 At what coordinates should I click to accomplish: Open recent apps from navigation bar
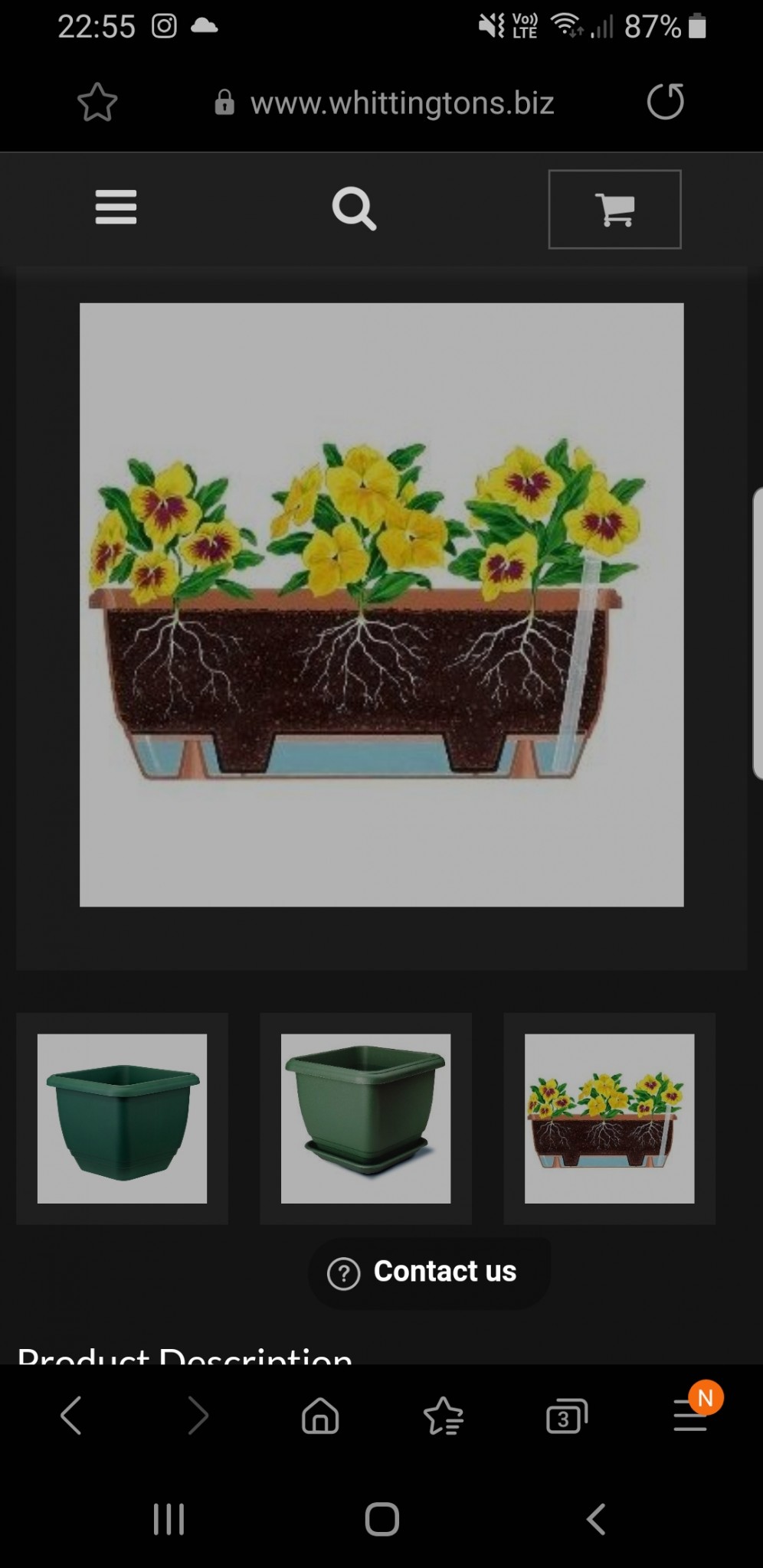pos(169,1520)
